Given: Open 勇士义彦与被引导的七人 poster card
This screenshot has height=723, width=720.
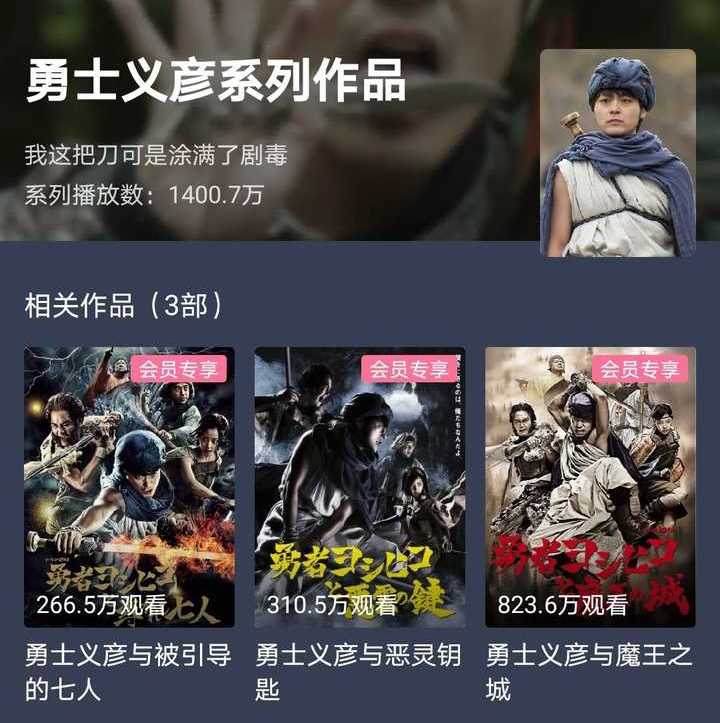Looking at the screenshot, I should pos(129,487).
